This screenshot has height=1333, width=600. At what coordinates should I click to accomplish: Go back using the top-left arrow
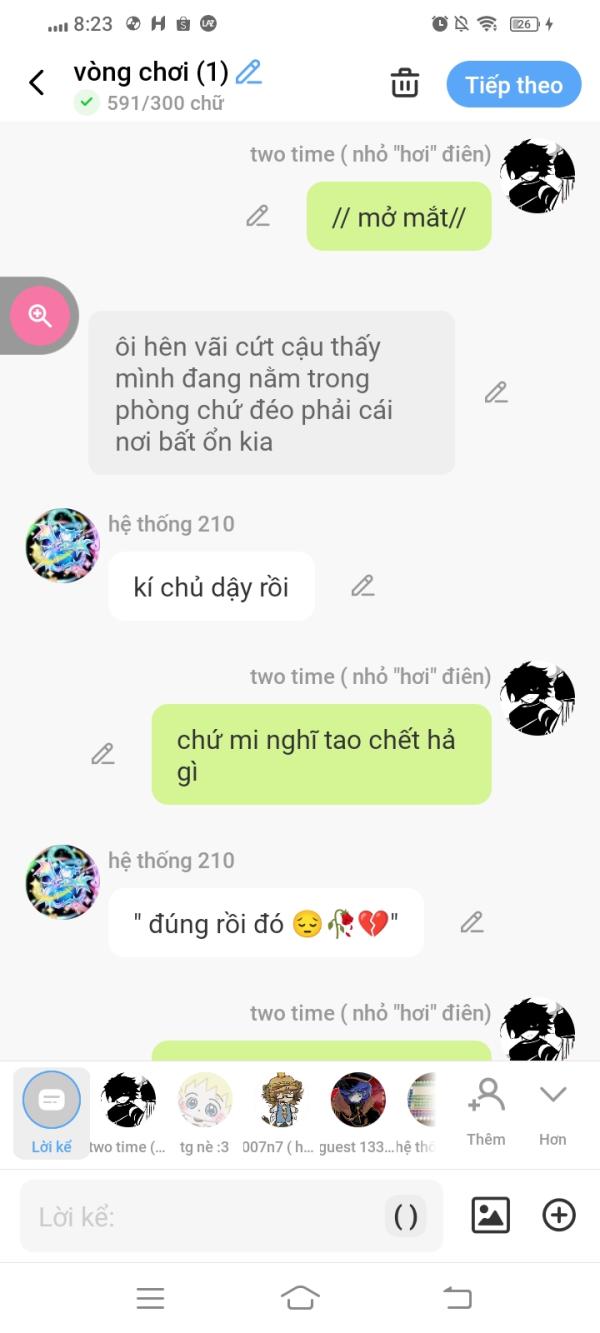pos(37,83)
